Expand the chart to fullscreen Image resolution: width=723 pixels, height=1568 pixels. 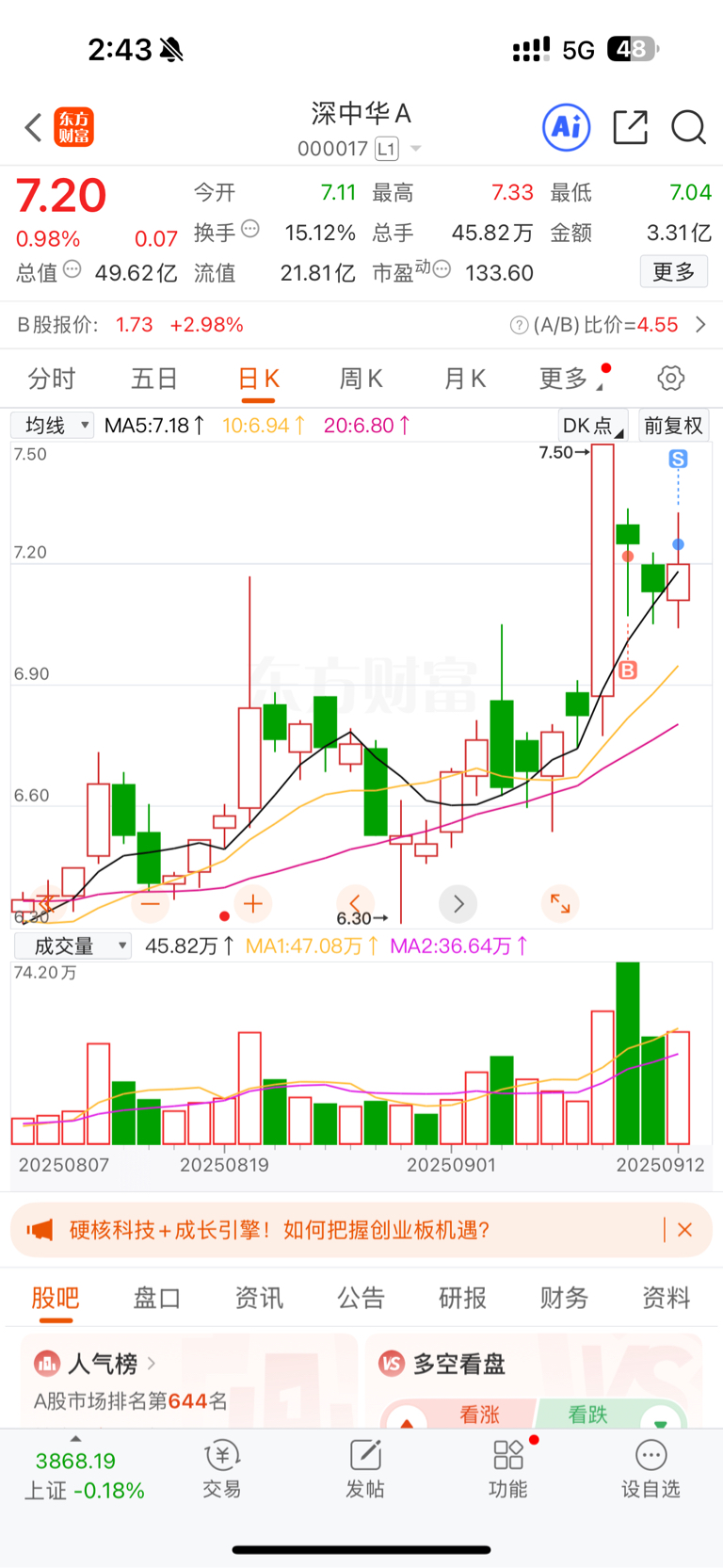coord(560,904)
